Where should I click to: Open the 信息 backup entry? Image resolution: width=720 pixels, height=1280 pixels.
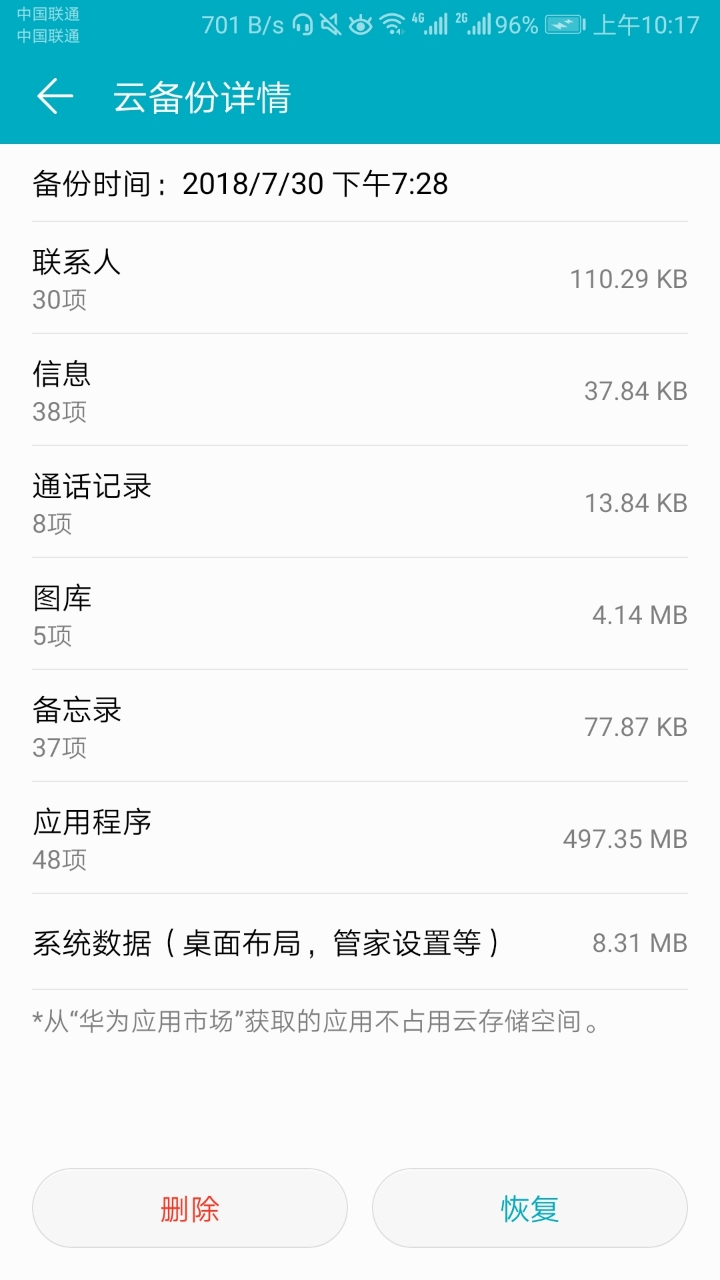pos(360,391)
